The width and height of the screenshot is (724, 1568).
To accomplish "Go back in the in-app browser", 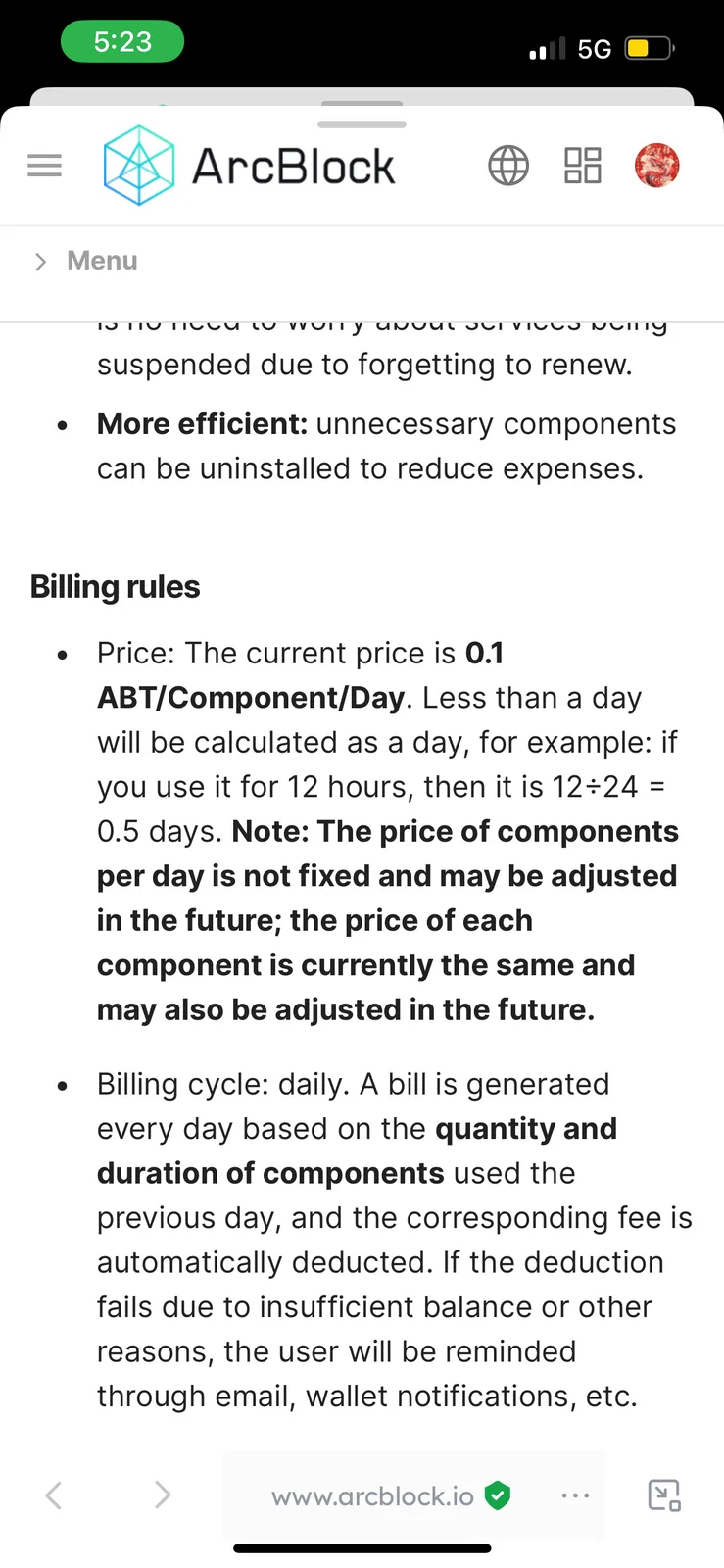I will click(54, 1495).
